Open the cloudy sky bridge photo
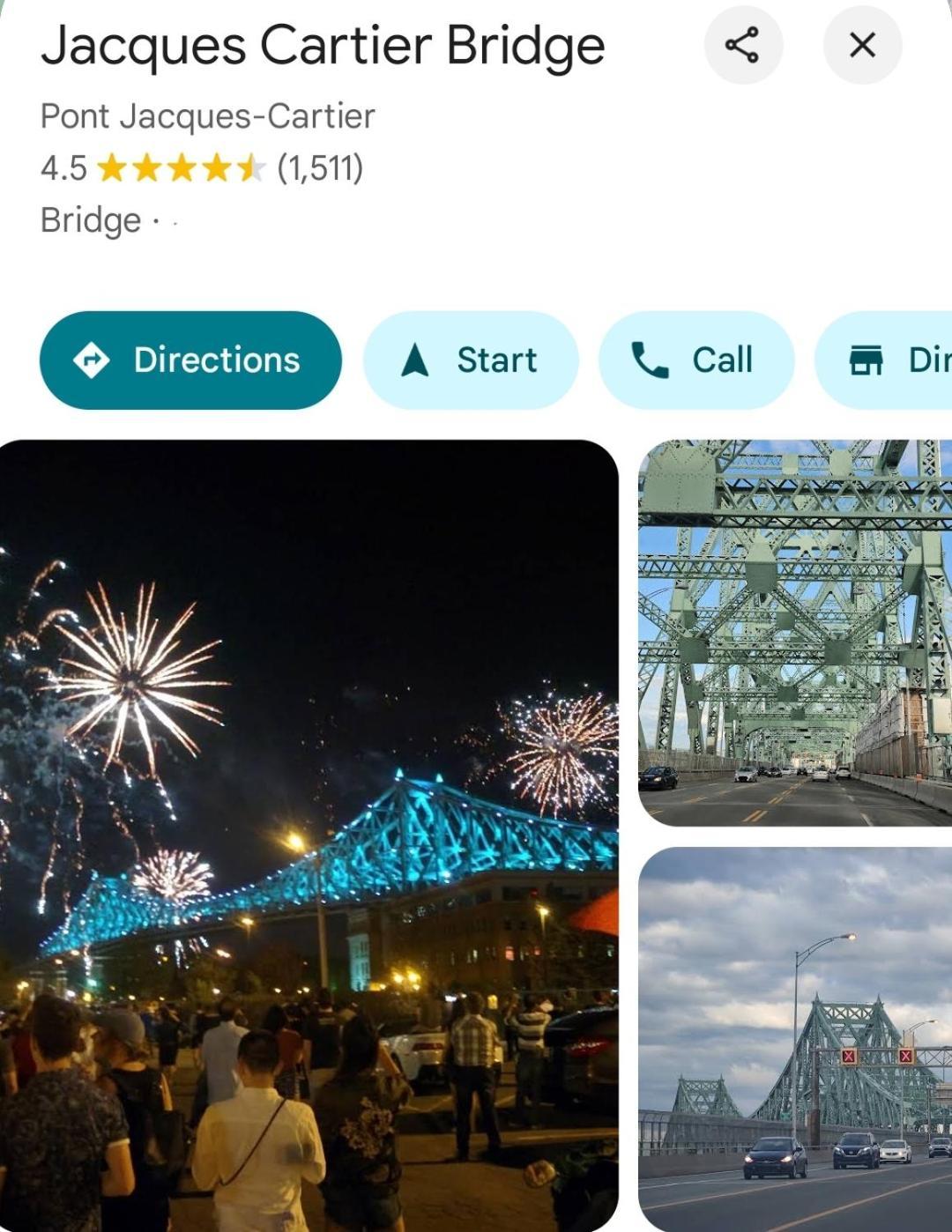The width and height of the screenshot is (952, 1232). [795, 1038]
